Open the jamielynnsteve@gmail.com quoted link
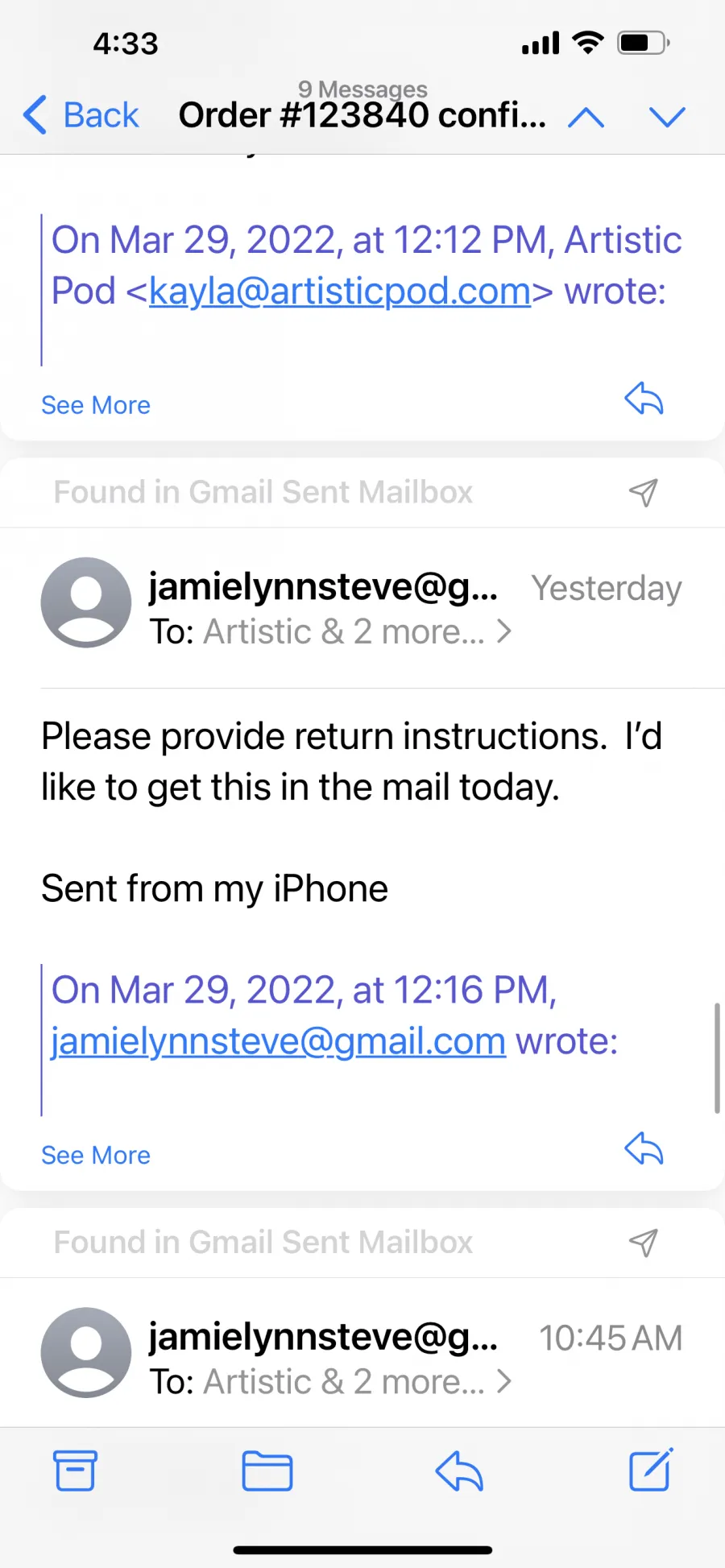Screen dimensions: 725x1568 tap(279, 1041)
